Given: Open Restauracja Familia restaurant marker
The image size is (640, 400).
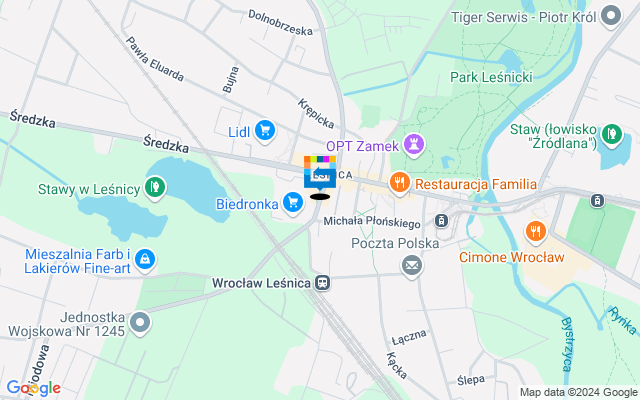Looking at the screenshot, I should click(x=400, y=182).
